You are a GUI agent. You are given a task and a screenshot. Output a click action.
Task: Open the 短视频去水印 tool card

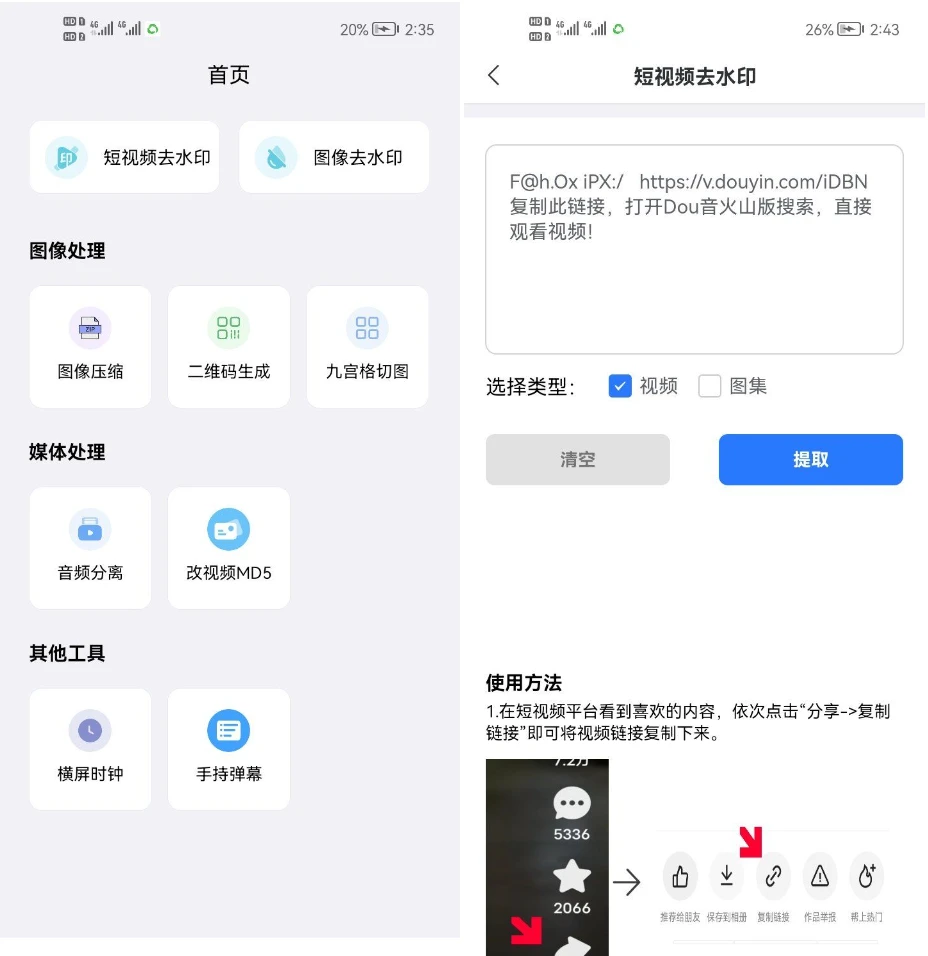tap(132, 158)
